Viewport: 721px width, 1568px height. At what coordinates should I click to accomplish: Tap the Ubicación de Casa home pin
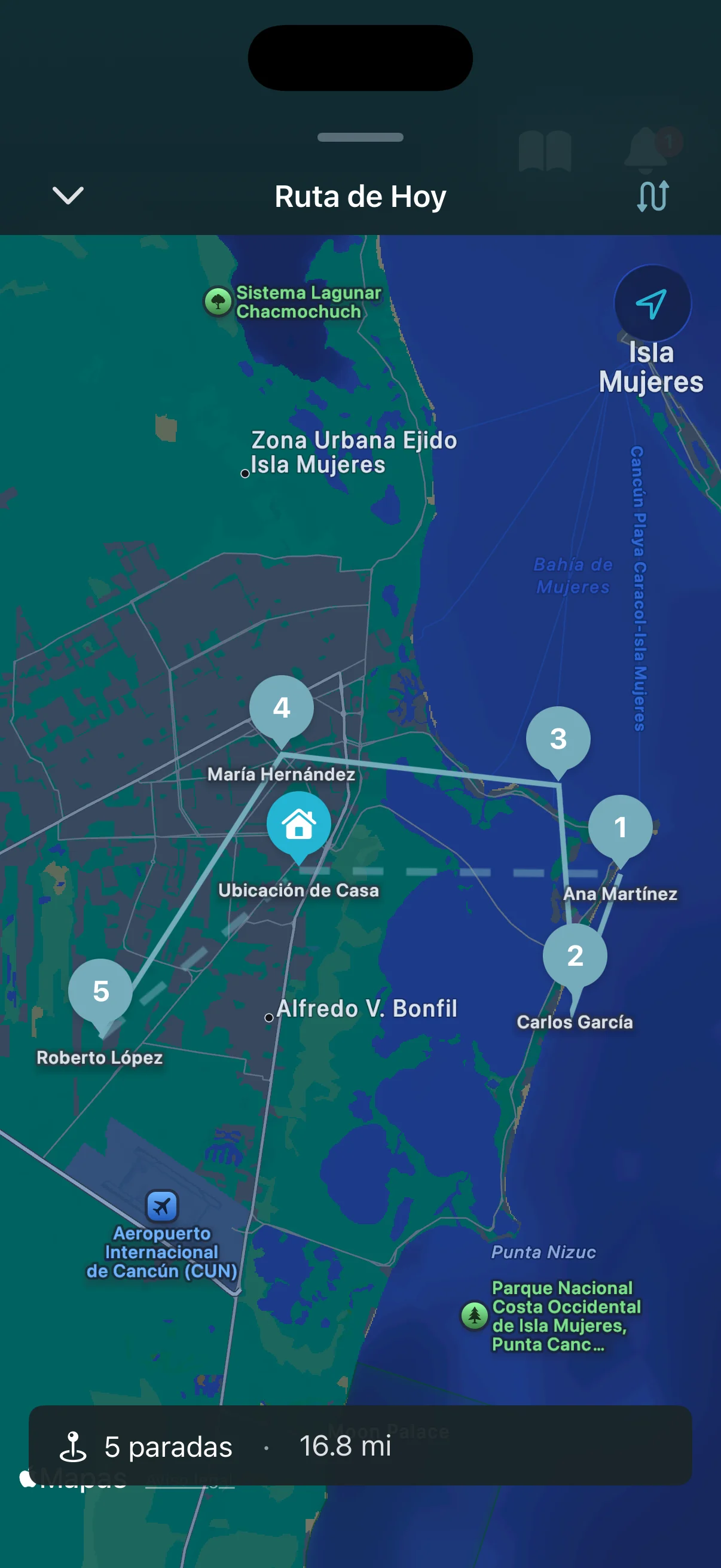coord(299,823)
